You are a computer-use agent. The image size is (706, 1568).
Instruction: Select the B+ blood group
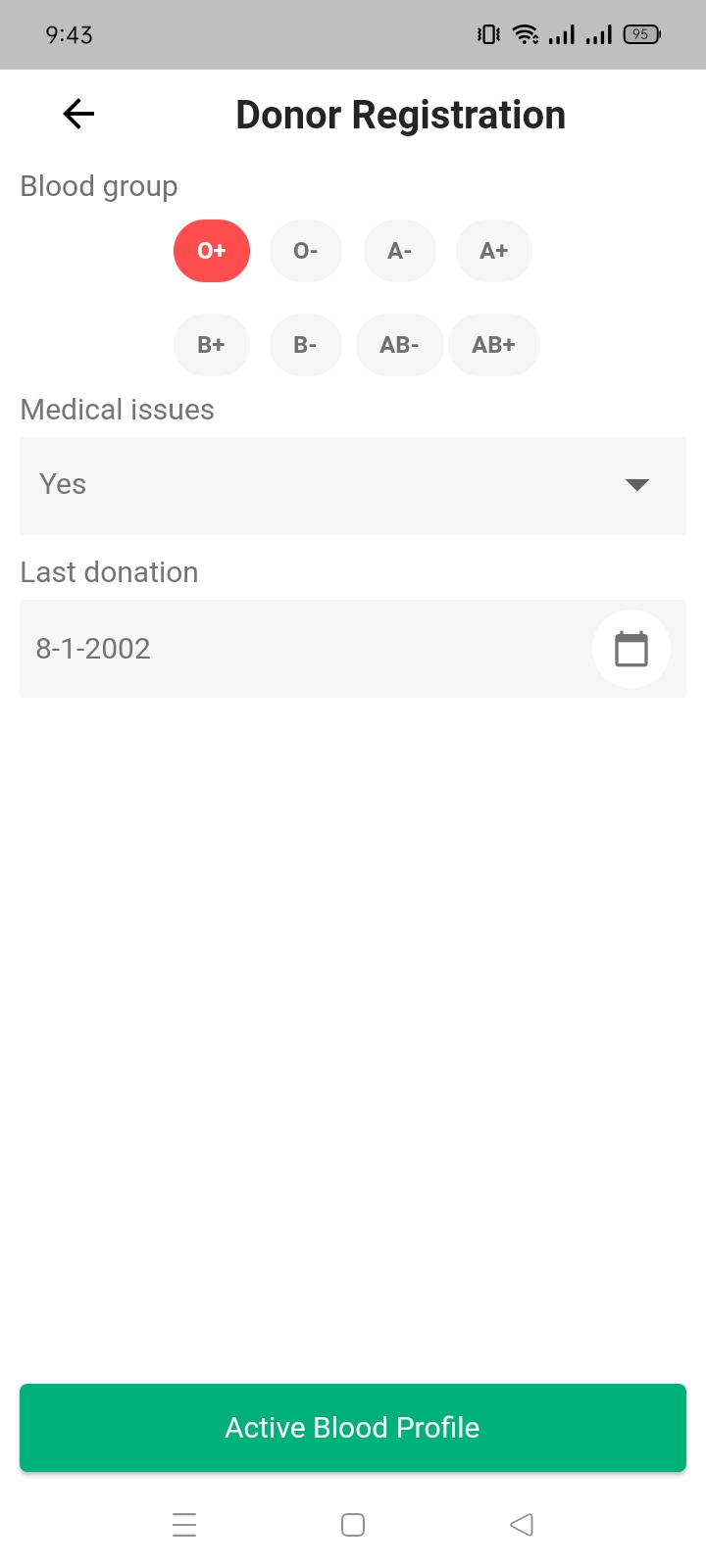212,345
